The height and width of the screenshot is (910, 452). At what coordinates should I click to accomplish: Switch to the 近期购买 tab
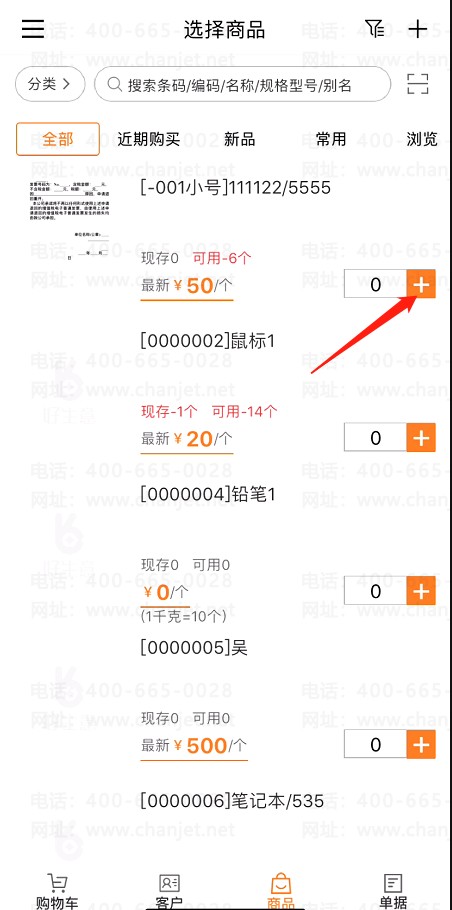(x=149, y=139)
